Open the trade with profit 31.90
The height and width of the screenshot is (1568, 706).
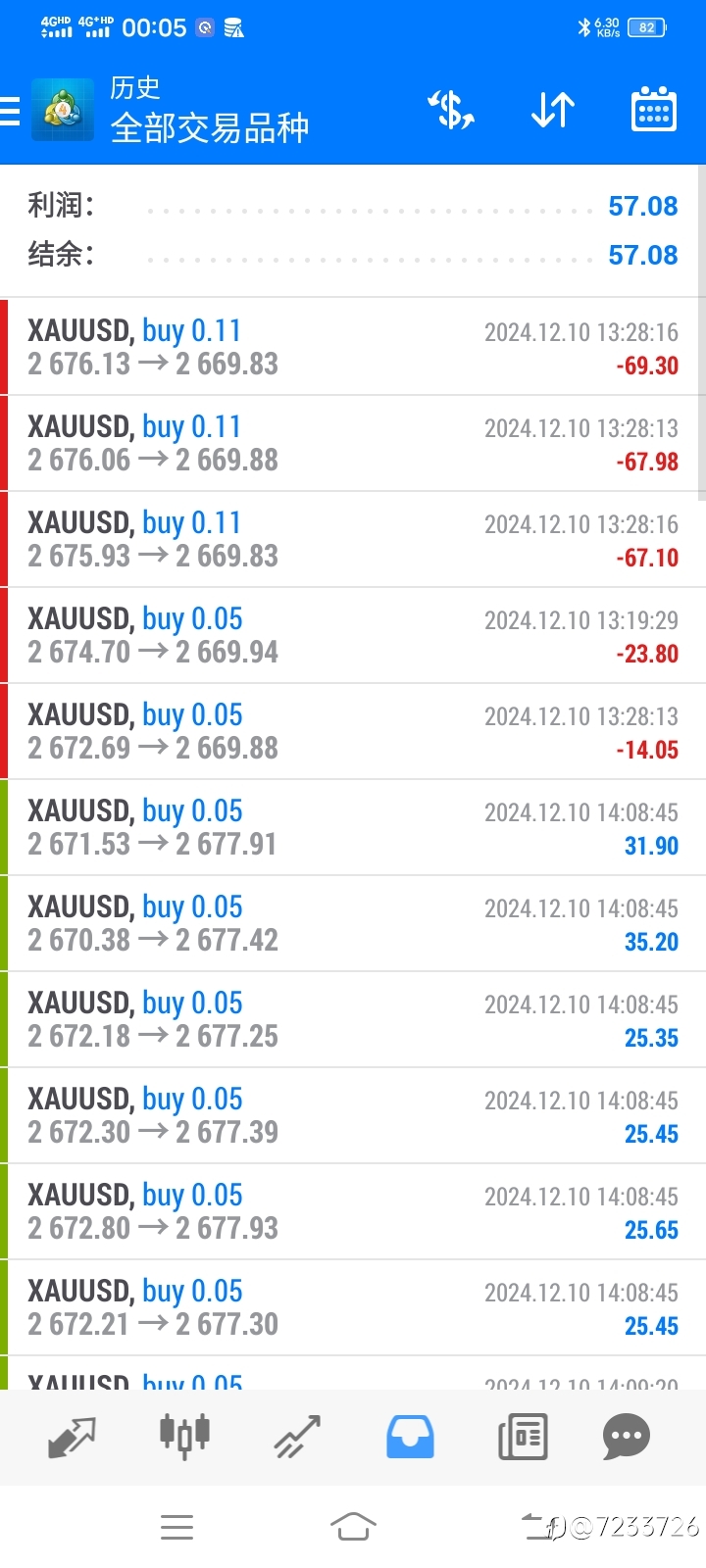353,827
